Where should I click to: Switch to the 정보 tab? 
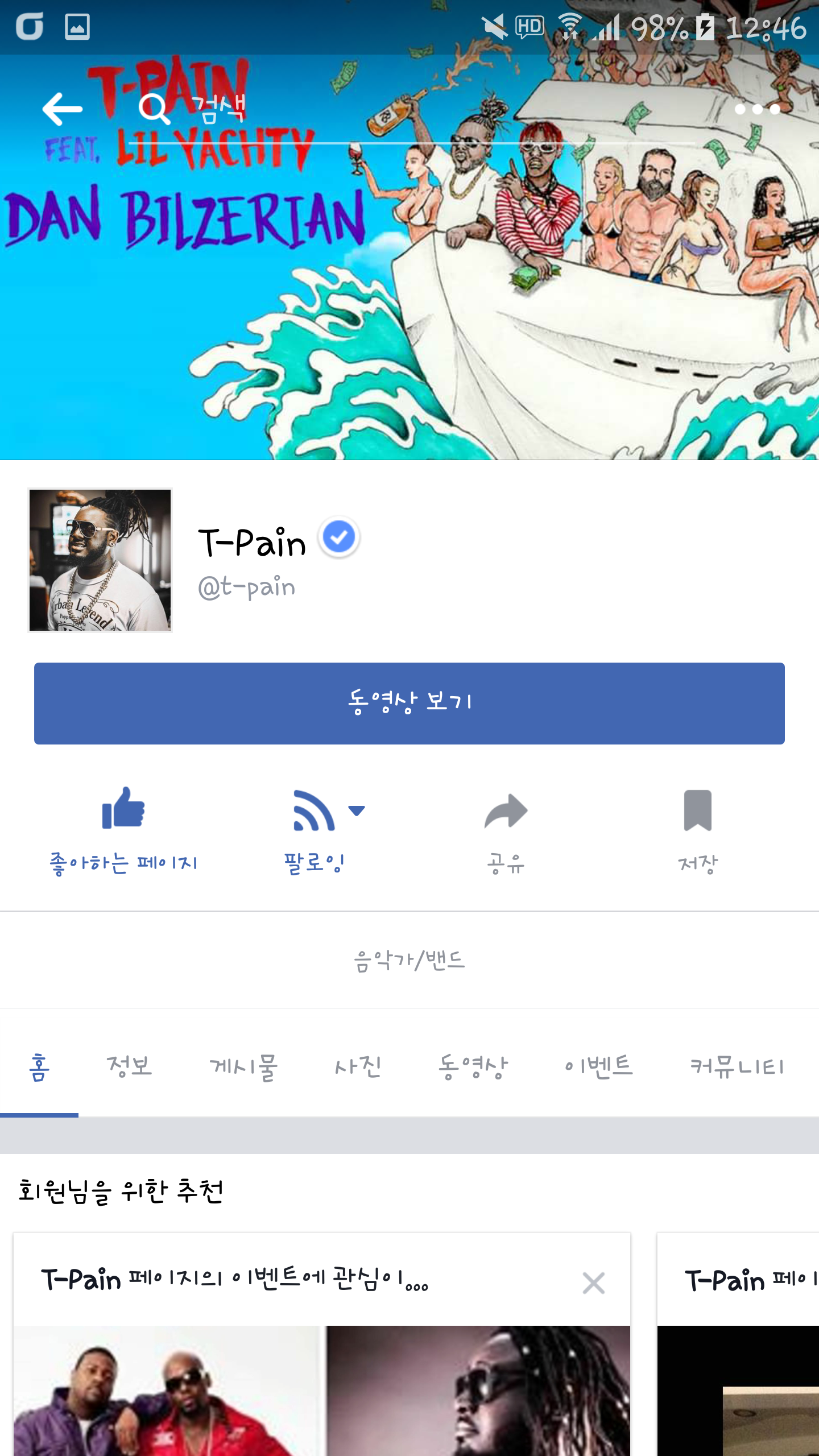coord(130,1066)
